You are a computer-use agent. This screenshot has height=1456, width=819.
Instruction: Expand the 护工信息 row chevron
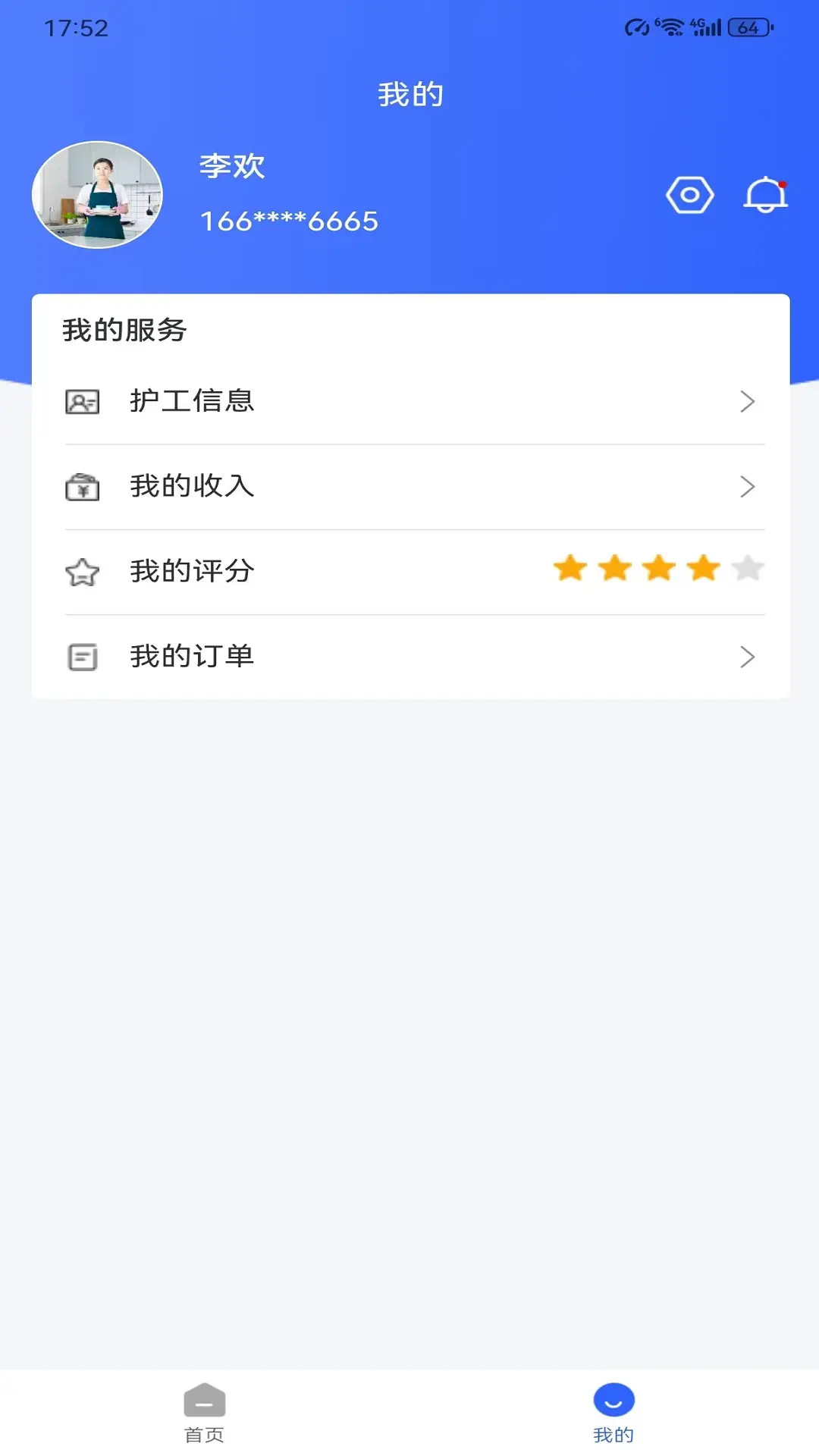(x=748, y=402)
